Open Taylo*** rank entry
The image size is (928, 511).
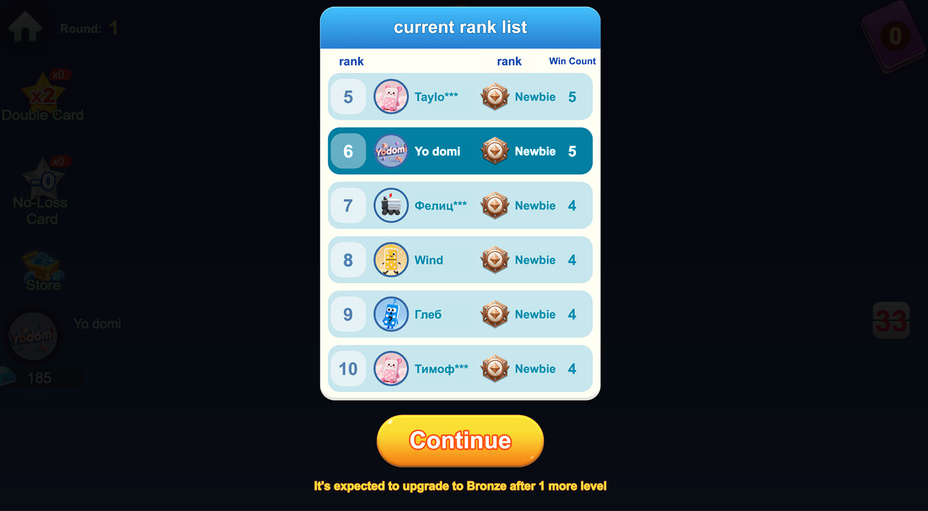tap(460, 97)
